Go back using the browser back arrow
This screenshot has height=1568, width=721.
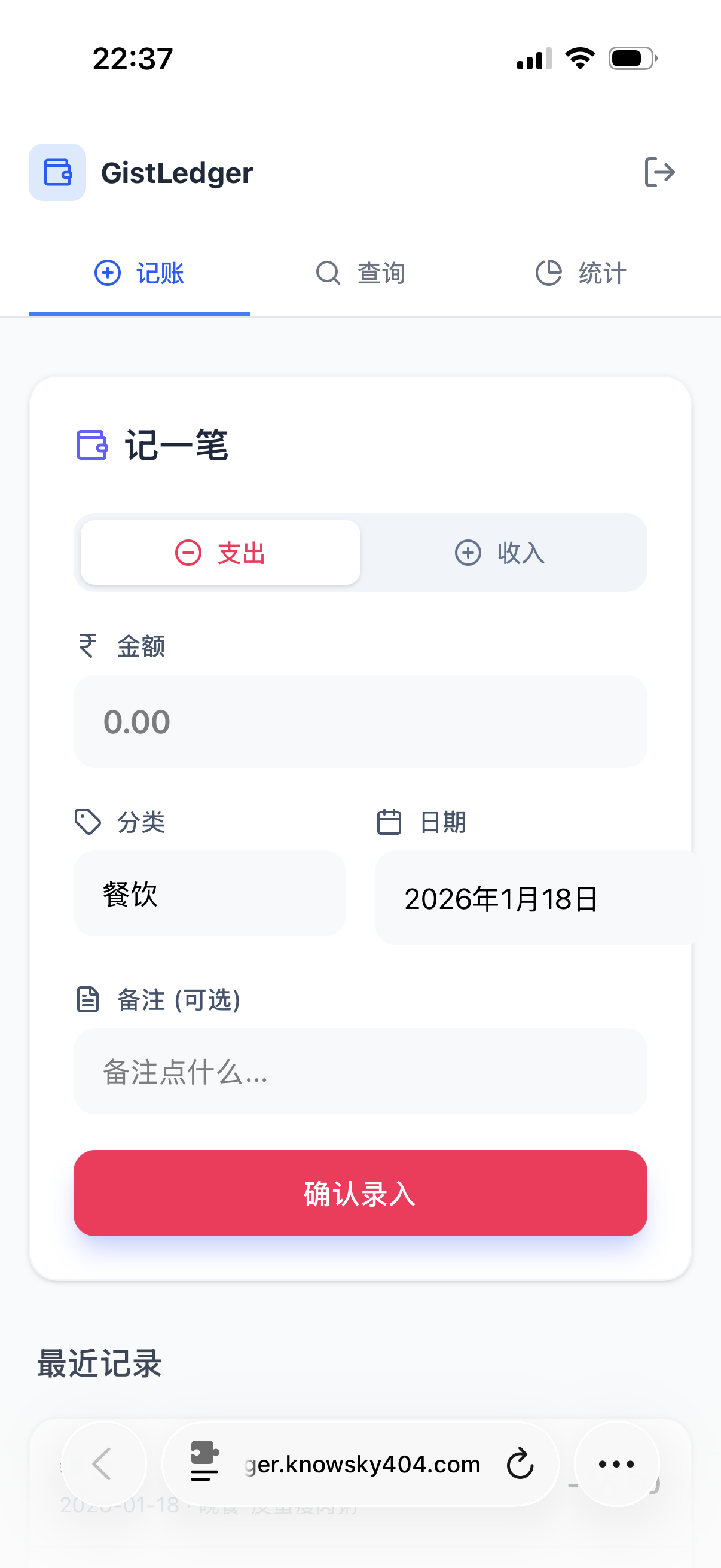pos(103,1464)
